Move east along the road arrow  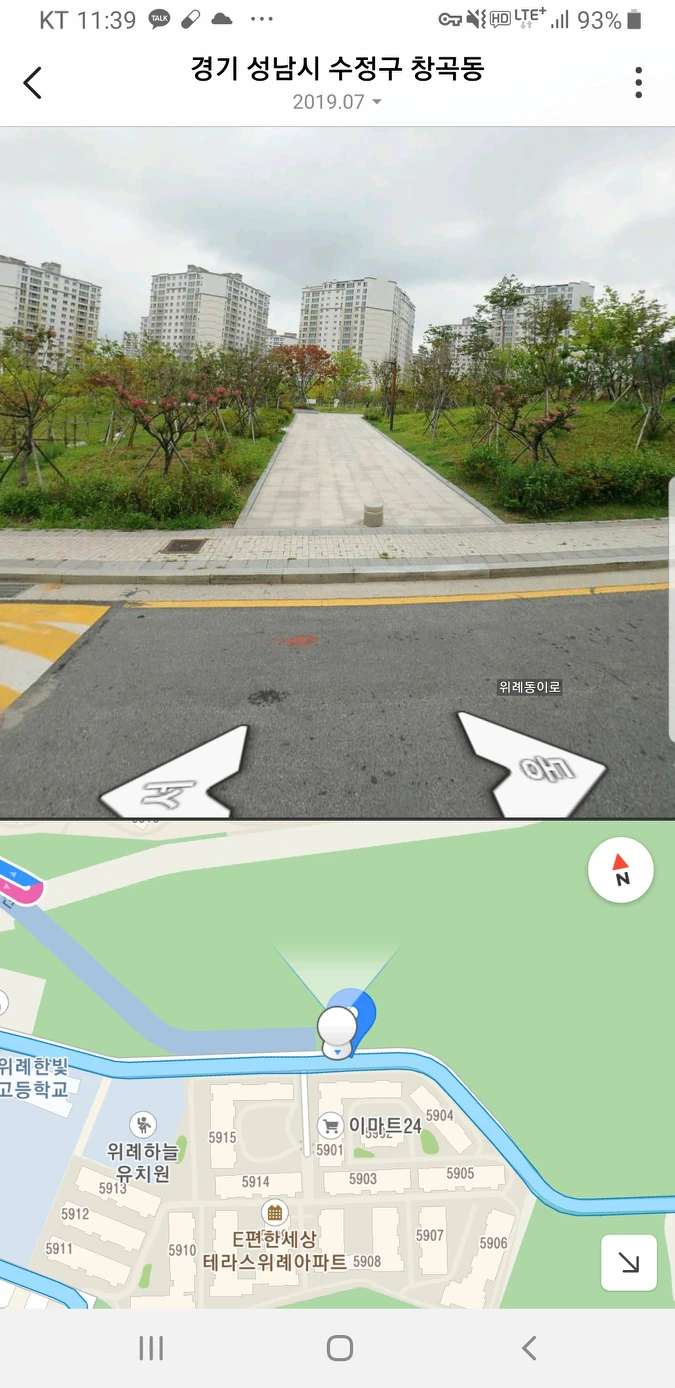(525, 763)
